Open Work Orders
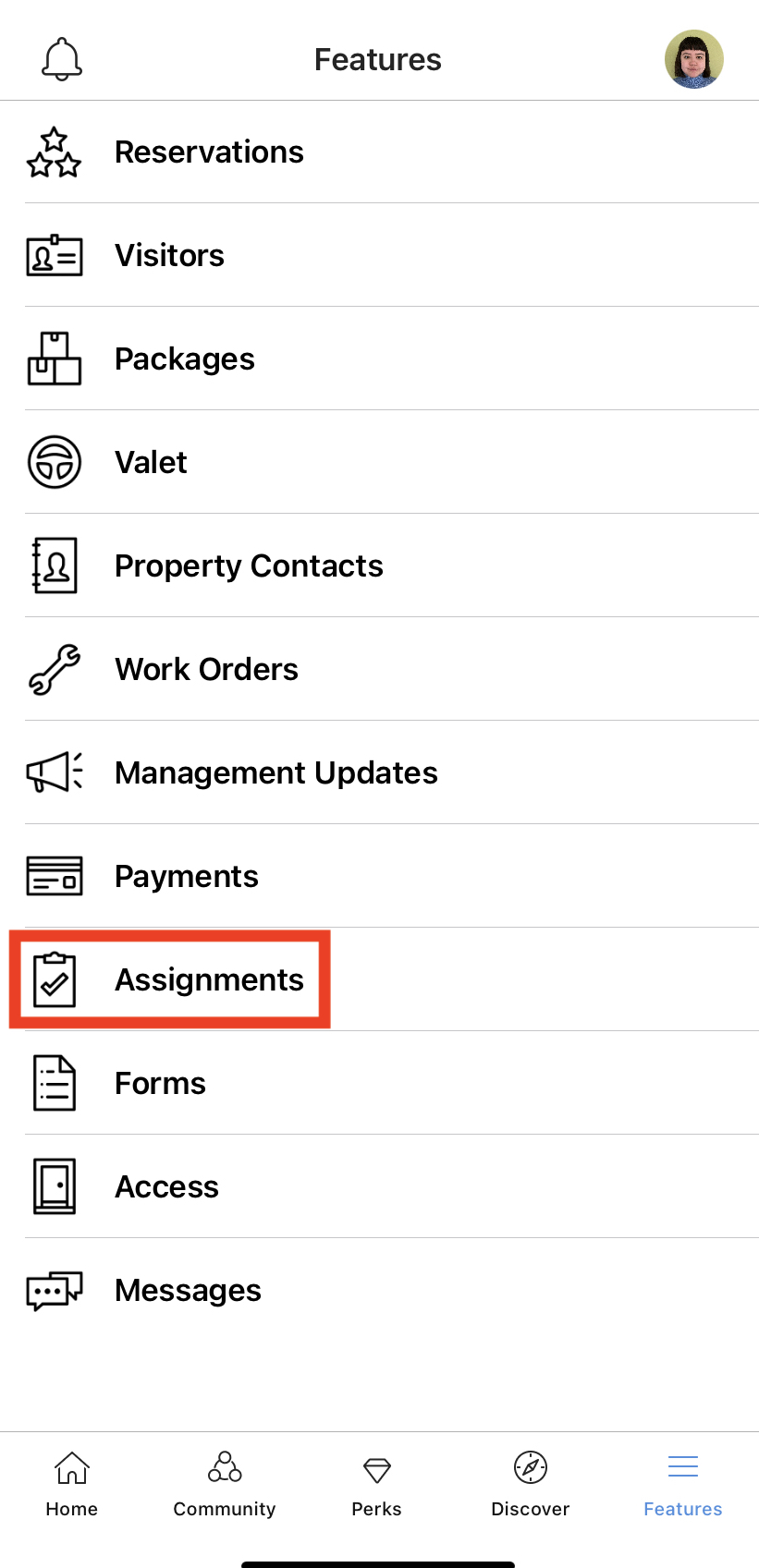The image size is (759, 1568). [206, 670]
